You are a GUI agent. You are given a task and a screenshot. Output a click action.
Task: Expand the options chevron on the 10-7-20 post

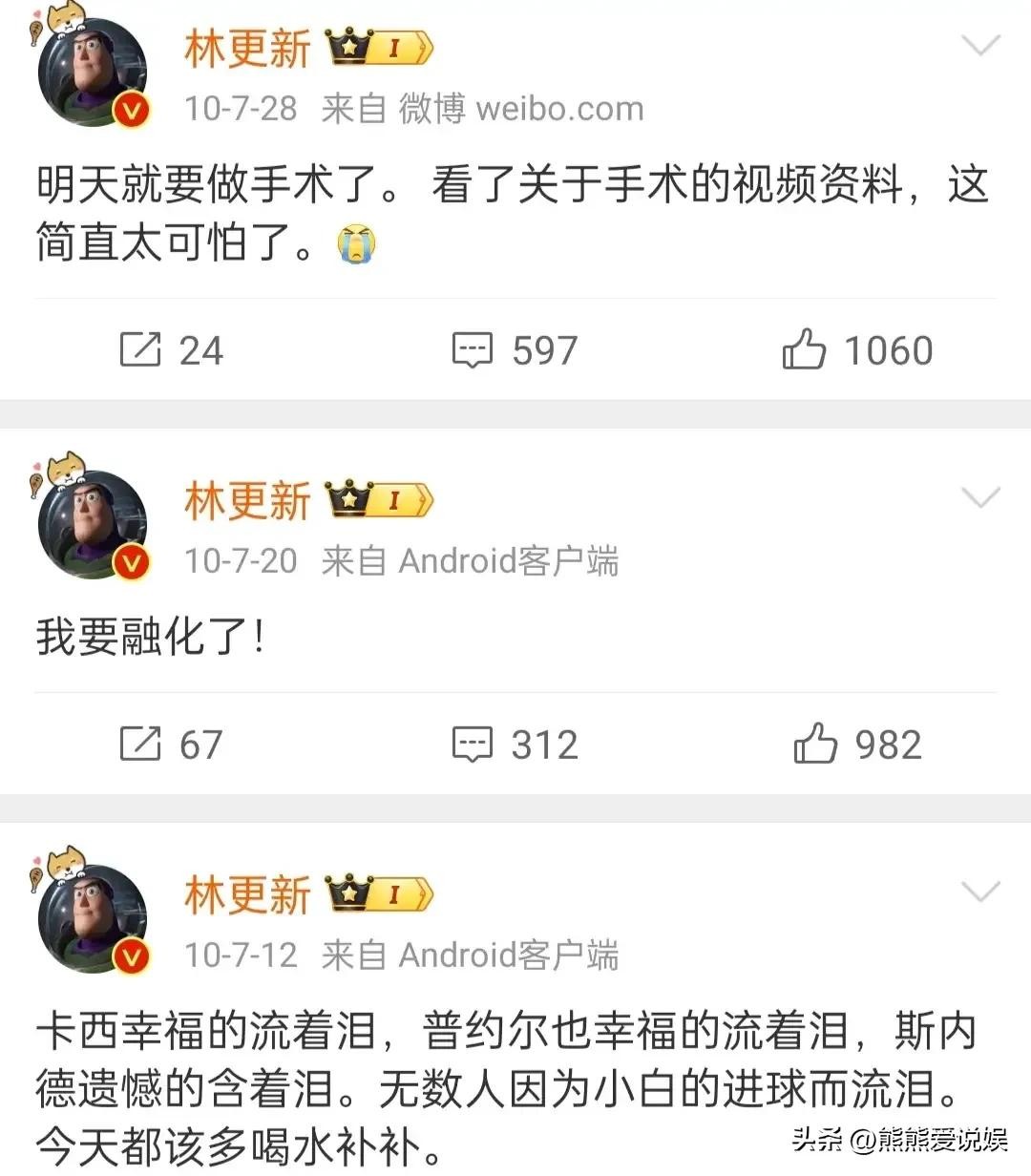979,496
